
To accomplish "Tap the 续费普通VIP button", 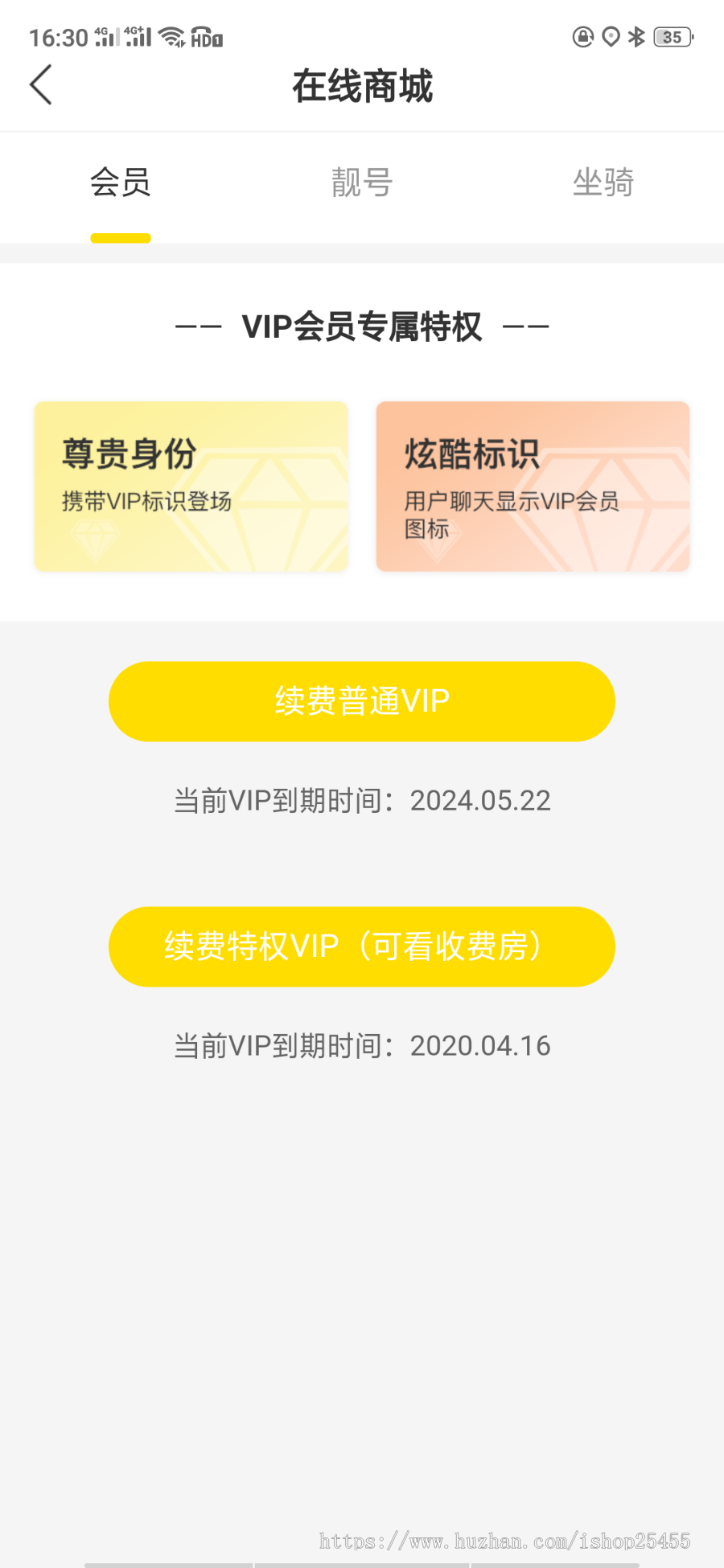I will (362, 701).
